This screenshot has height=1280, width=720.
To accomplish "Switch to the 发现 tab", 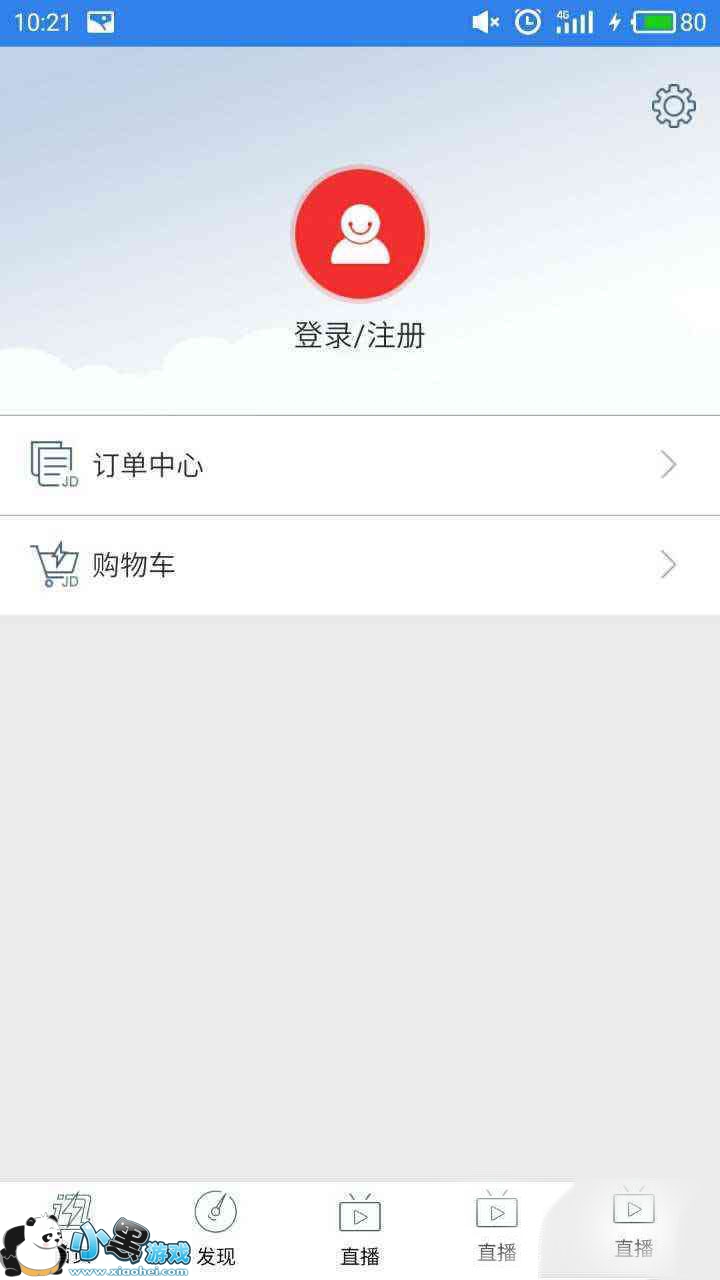I will (216, 1230).
